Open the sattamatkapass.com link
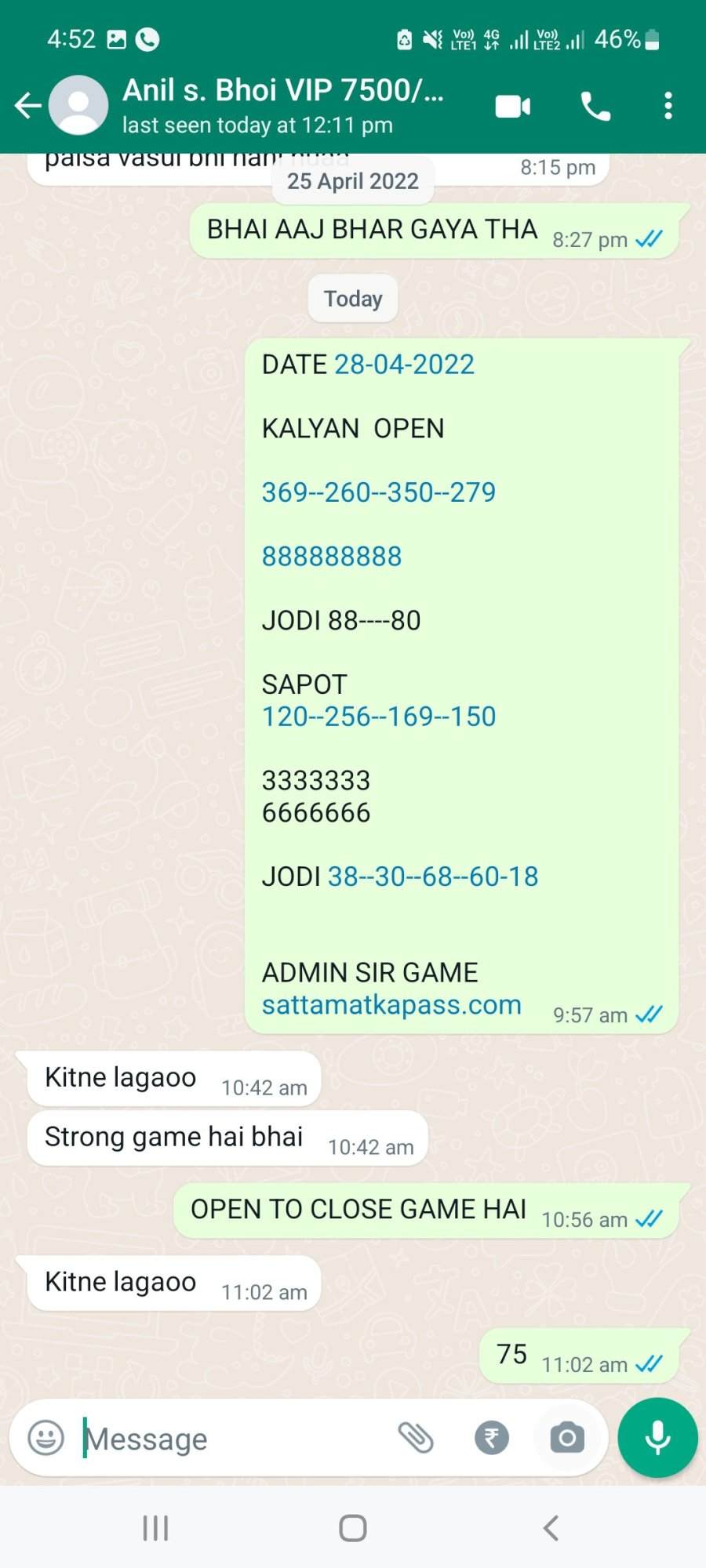 (391, 1004)
